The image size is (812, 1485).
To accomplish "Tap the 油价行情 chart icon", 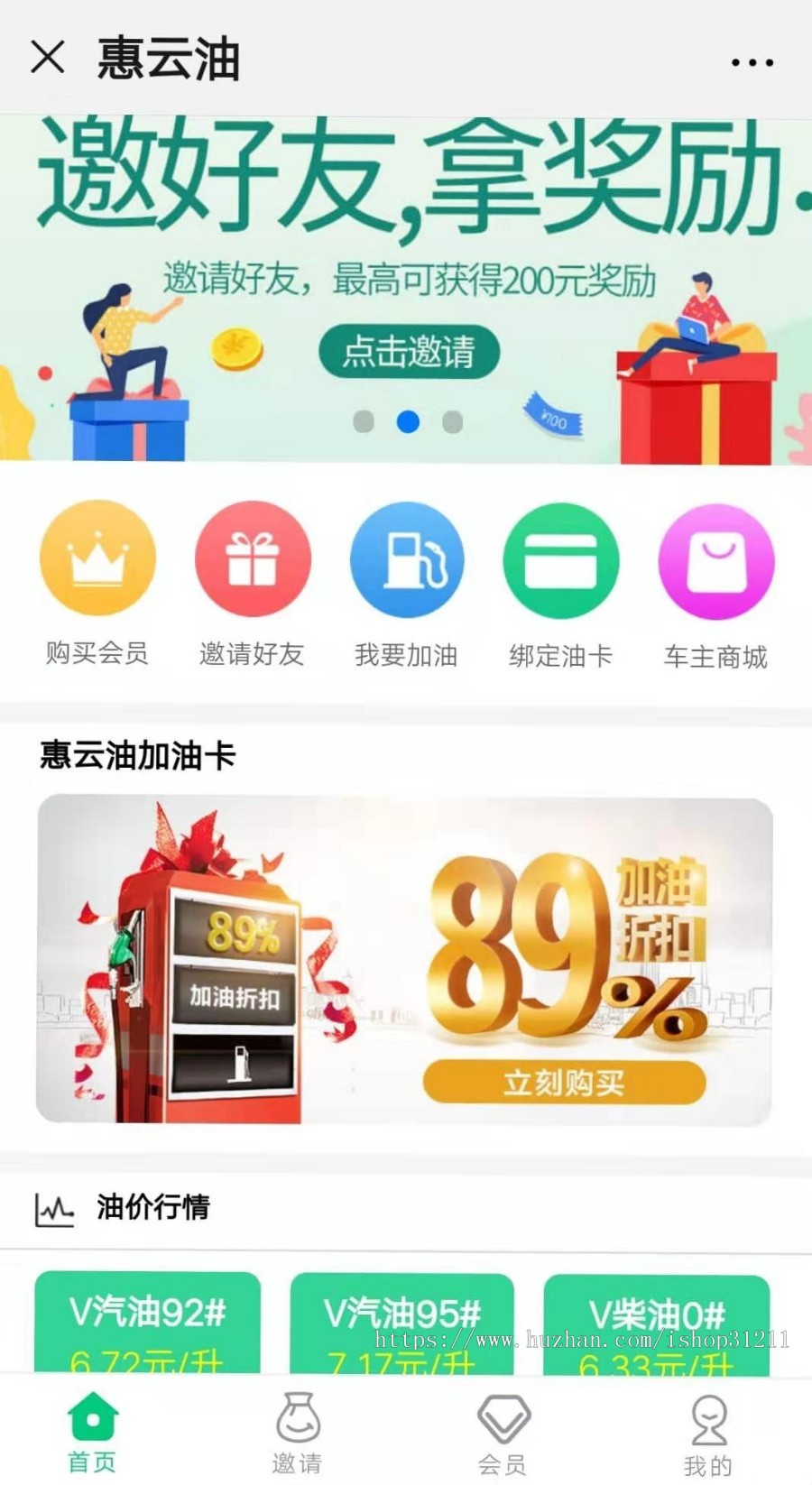I will pyautogui.click(x=54, y=1209).
